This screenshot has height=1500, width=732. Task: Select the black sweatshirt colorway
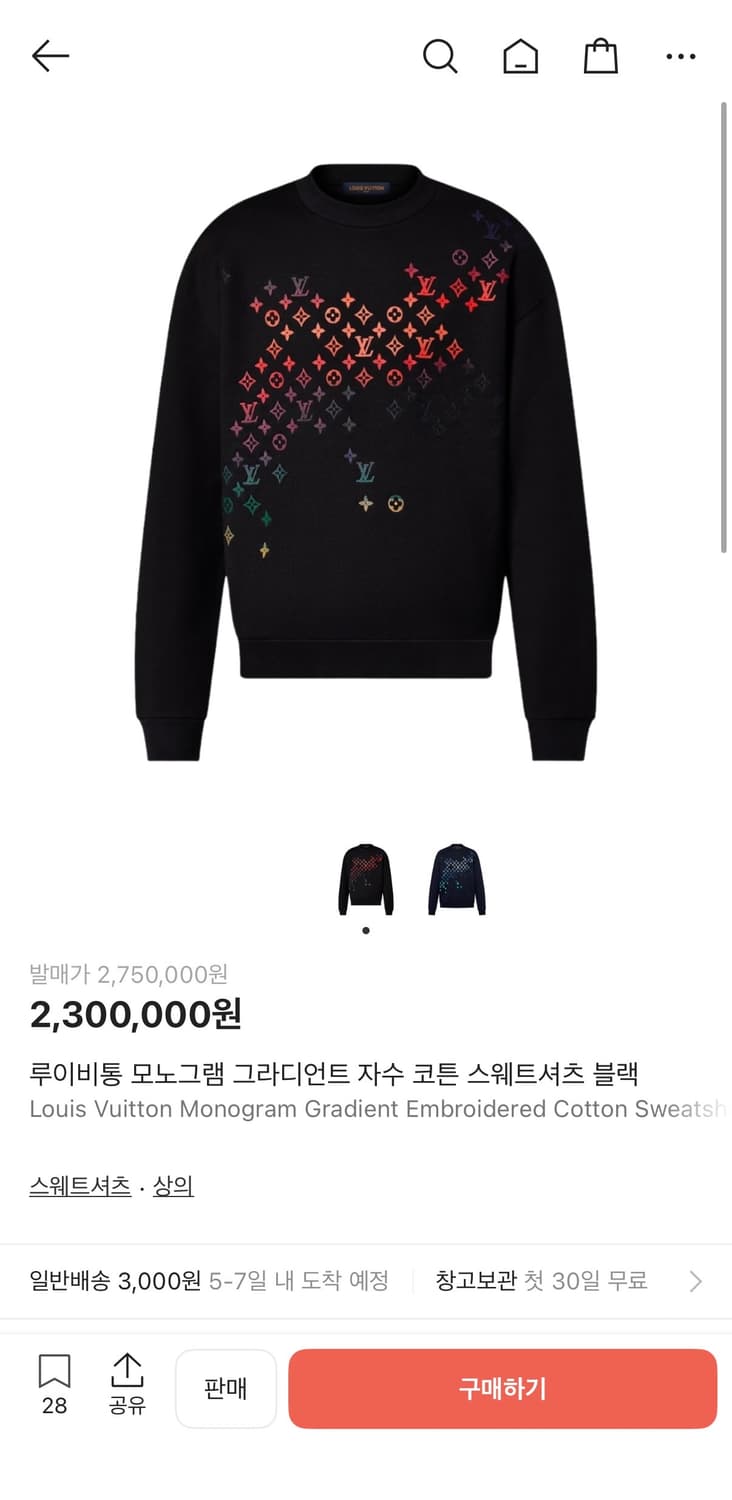pyautogui.click(x=365, y=875)
